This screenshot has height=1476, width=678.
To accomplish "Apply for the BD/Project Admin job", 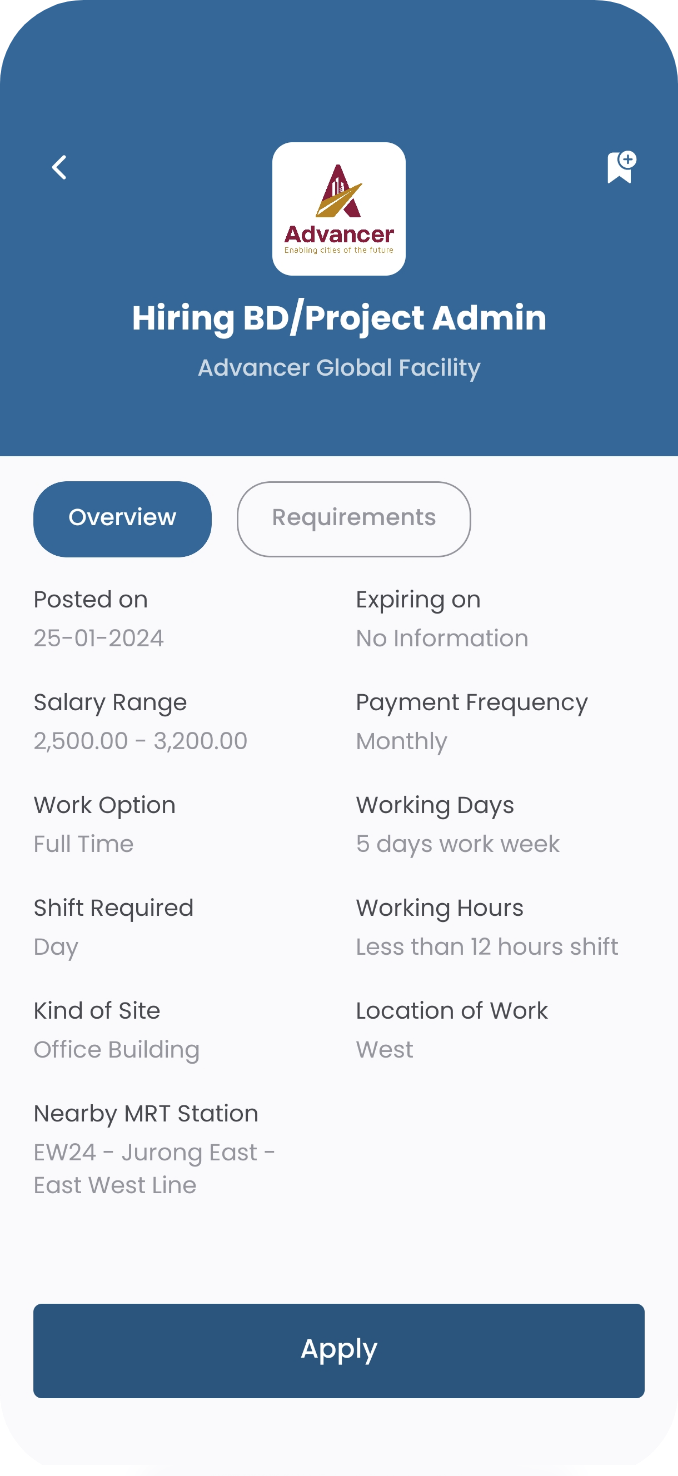I will tap(339, 1351).
